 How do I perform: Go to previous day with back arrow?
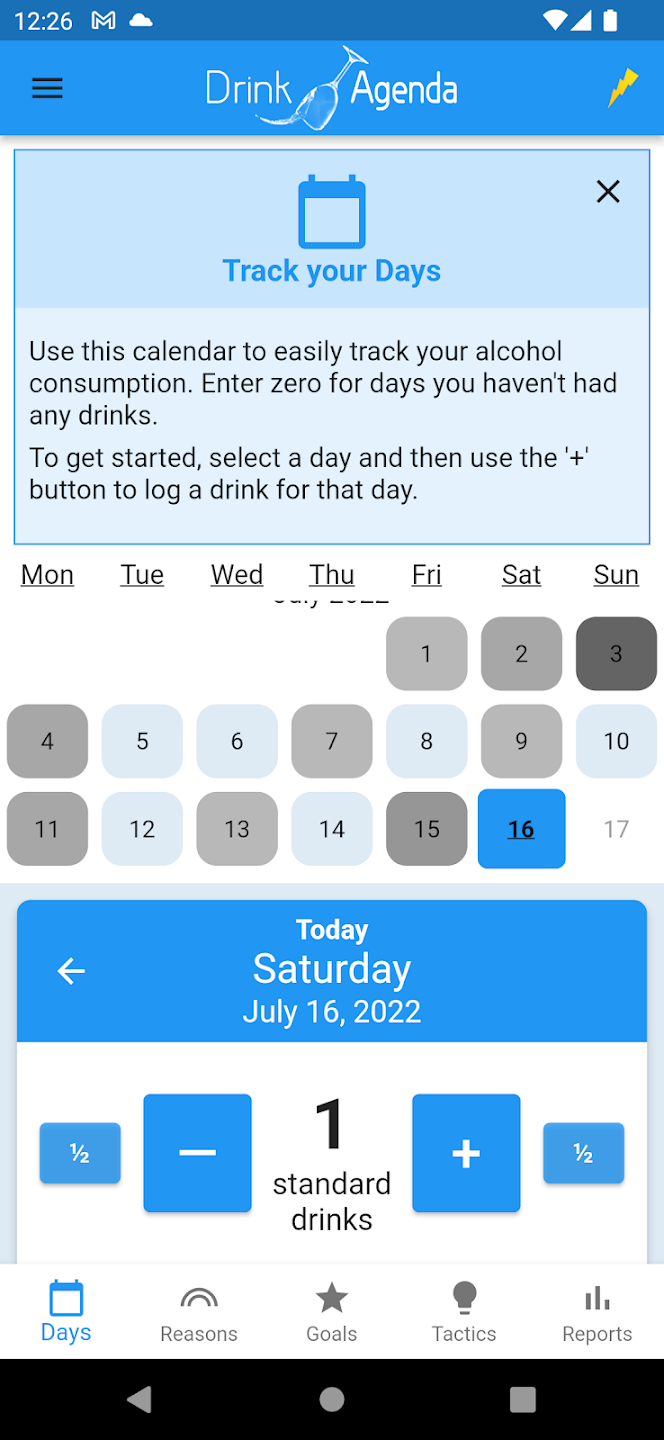(71, 971)
